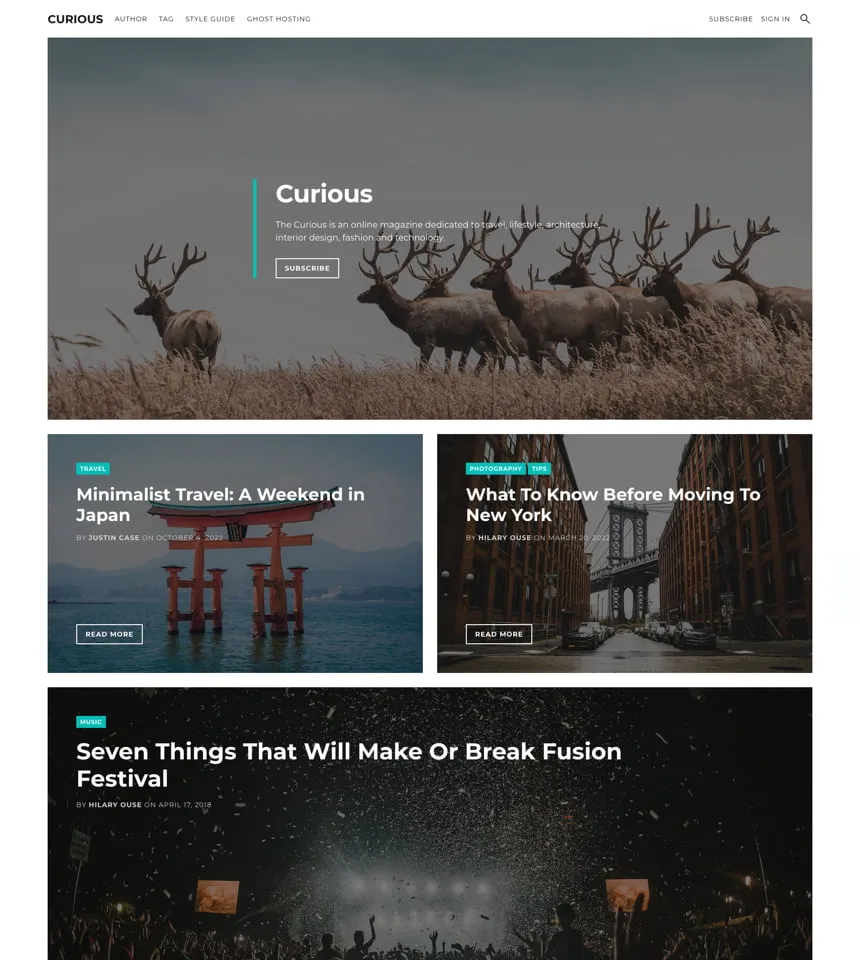This screenshot has height=960, width=860.
Task: Read more of the Japan travel post
Action: pos(109,634)
